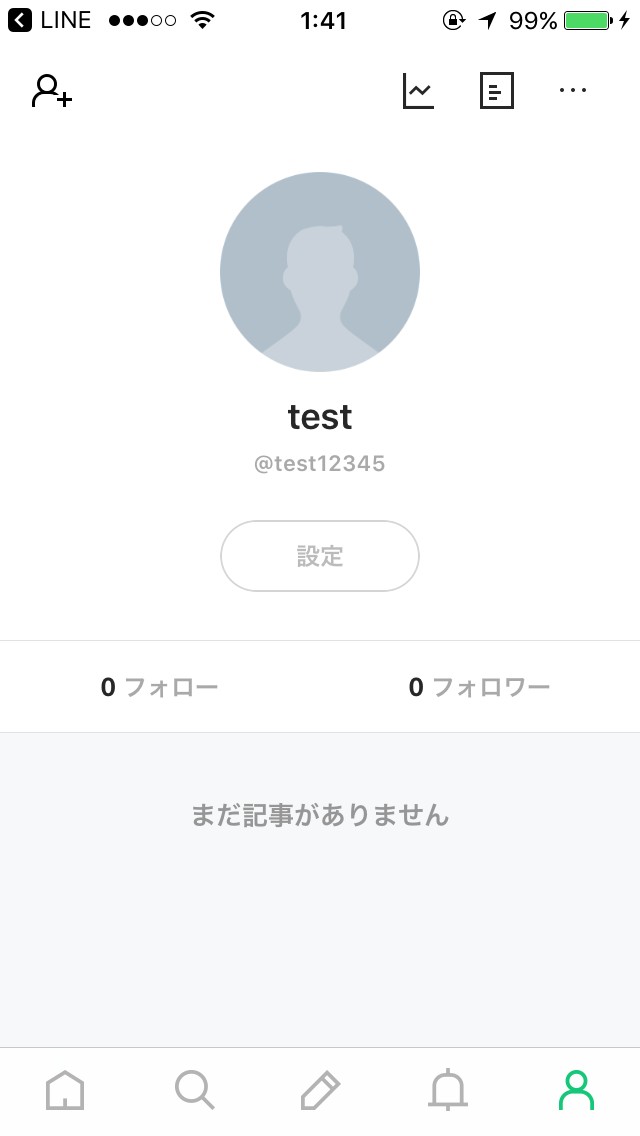Image resolution: width=640 pixels, height=1136 pixels.
Task: Open the 設定 settings button
Action: click(320, 556)
